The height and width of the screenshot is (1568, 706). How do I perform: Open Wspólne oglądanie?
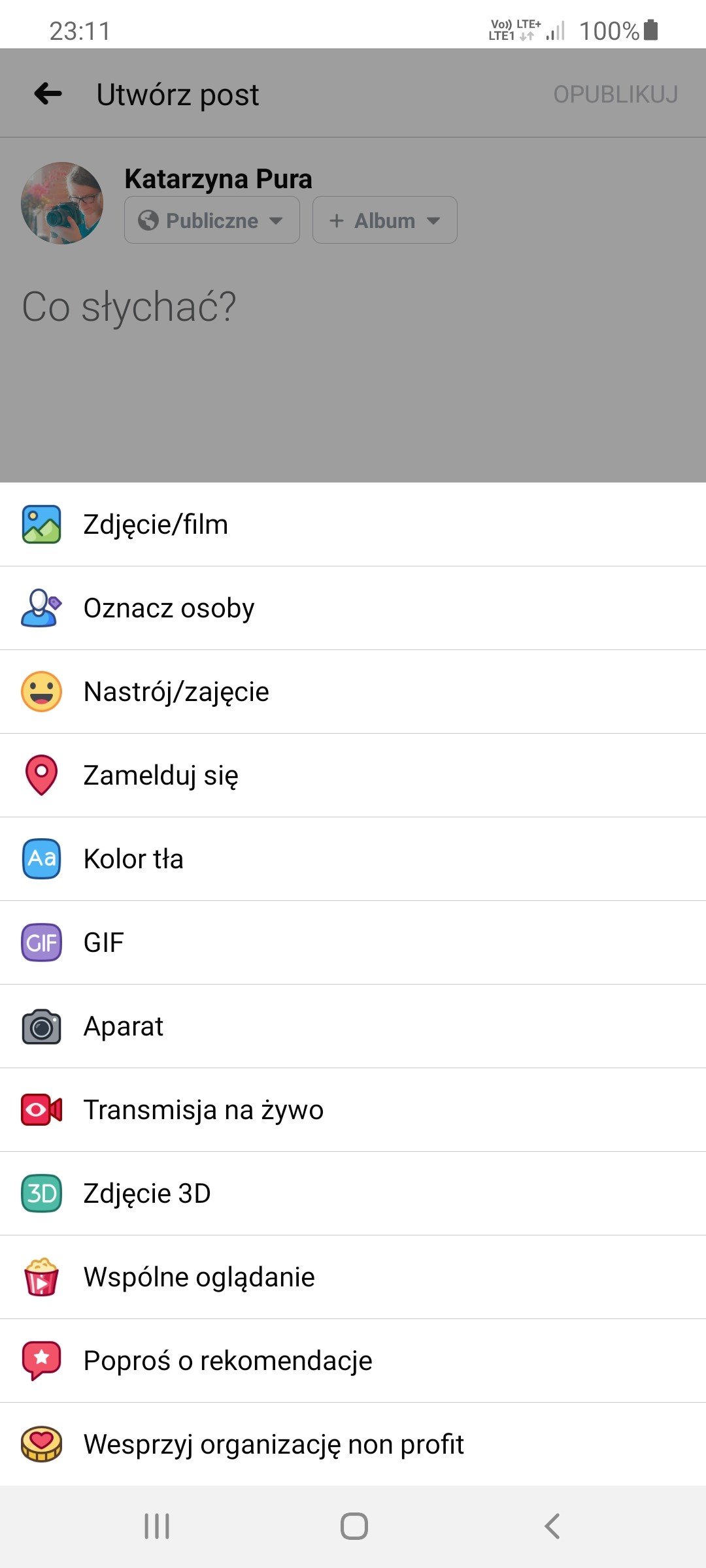(x=353, y=1277)
